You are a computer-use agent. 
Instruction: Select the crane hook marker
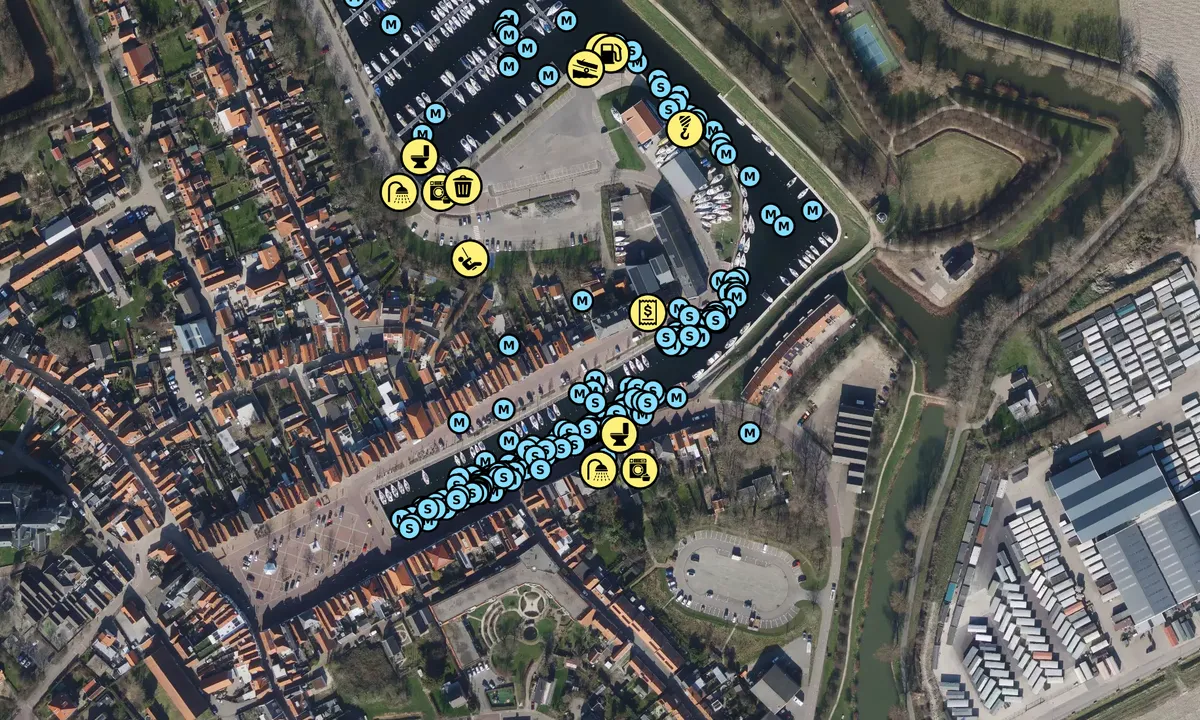(685, 129)
